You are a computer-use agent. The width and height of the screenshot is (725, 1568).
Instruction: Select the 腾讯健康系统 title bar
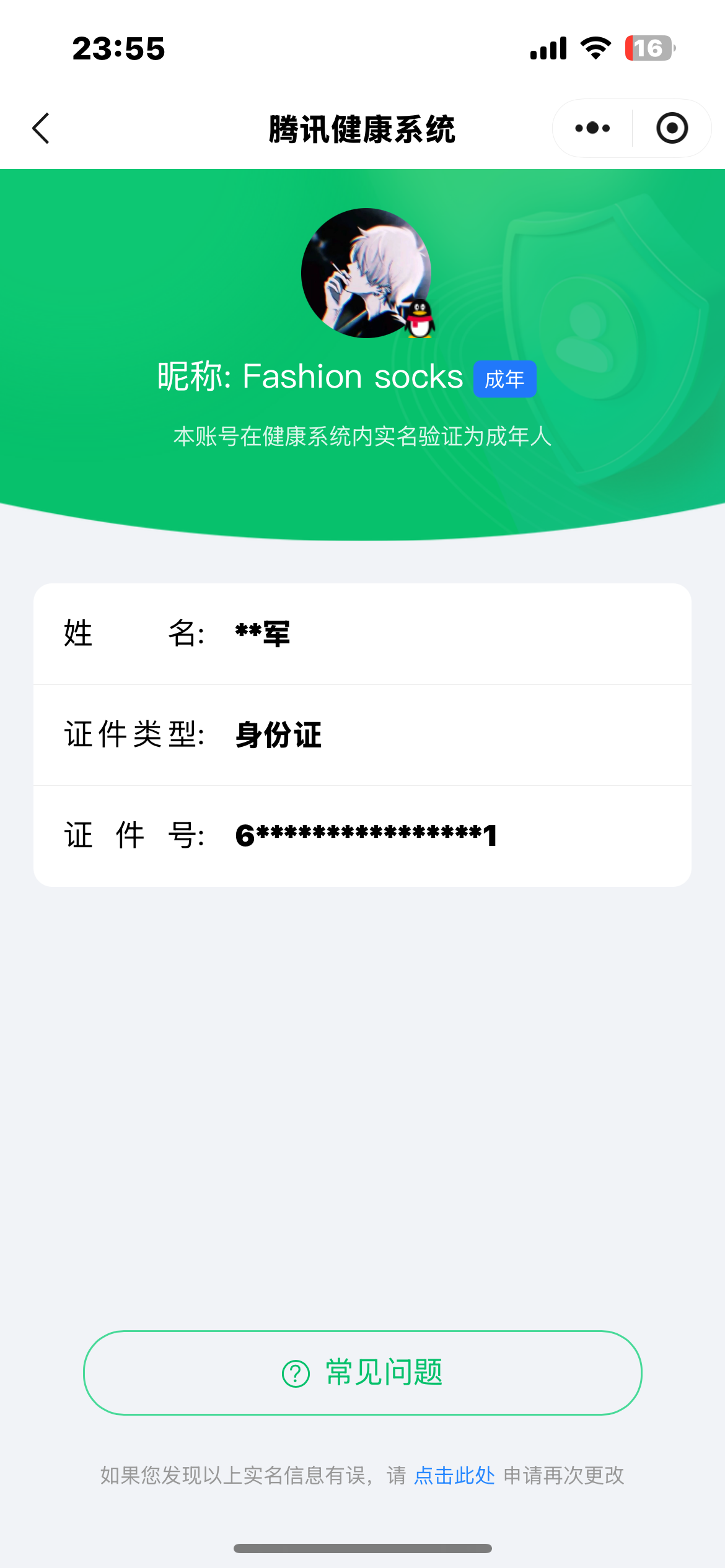coord(362,128)
